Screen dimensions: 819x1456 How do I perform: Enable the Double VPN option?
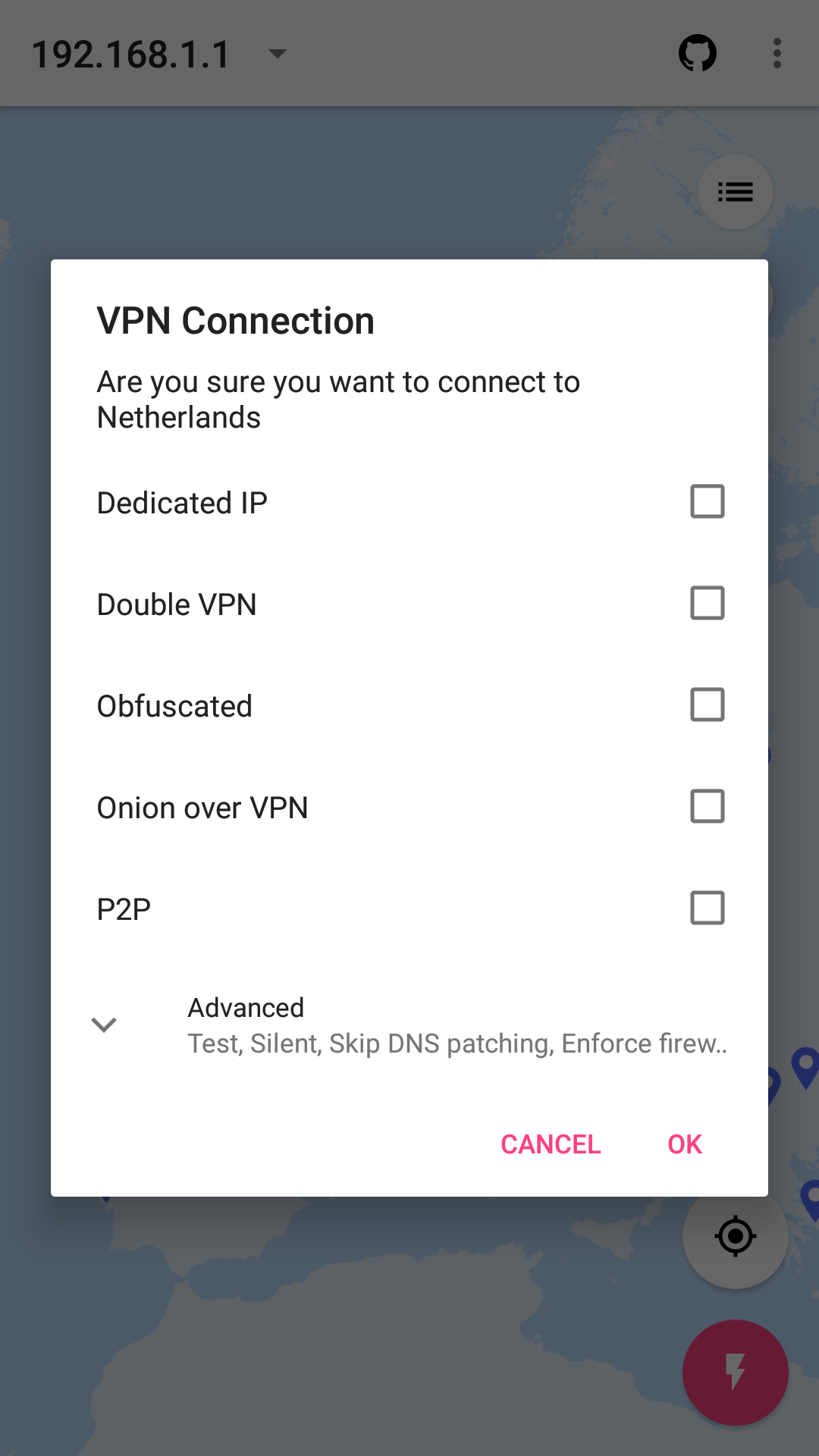(707, 604)
